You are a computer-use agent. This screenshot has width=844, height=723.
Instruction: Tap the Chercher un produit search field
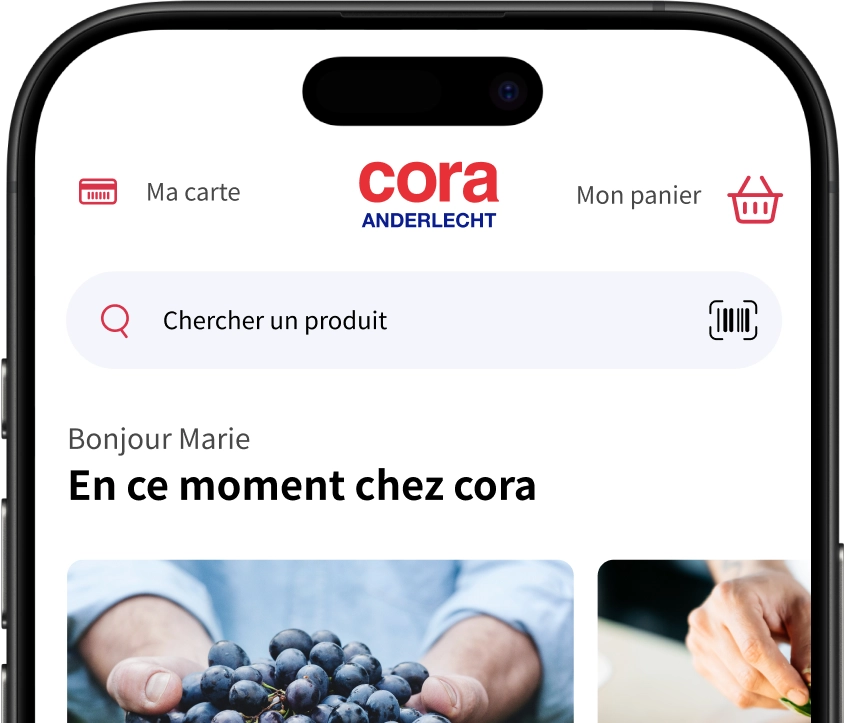400,321
